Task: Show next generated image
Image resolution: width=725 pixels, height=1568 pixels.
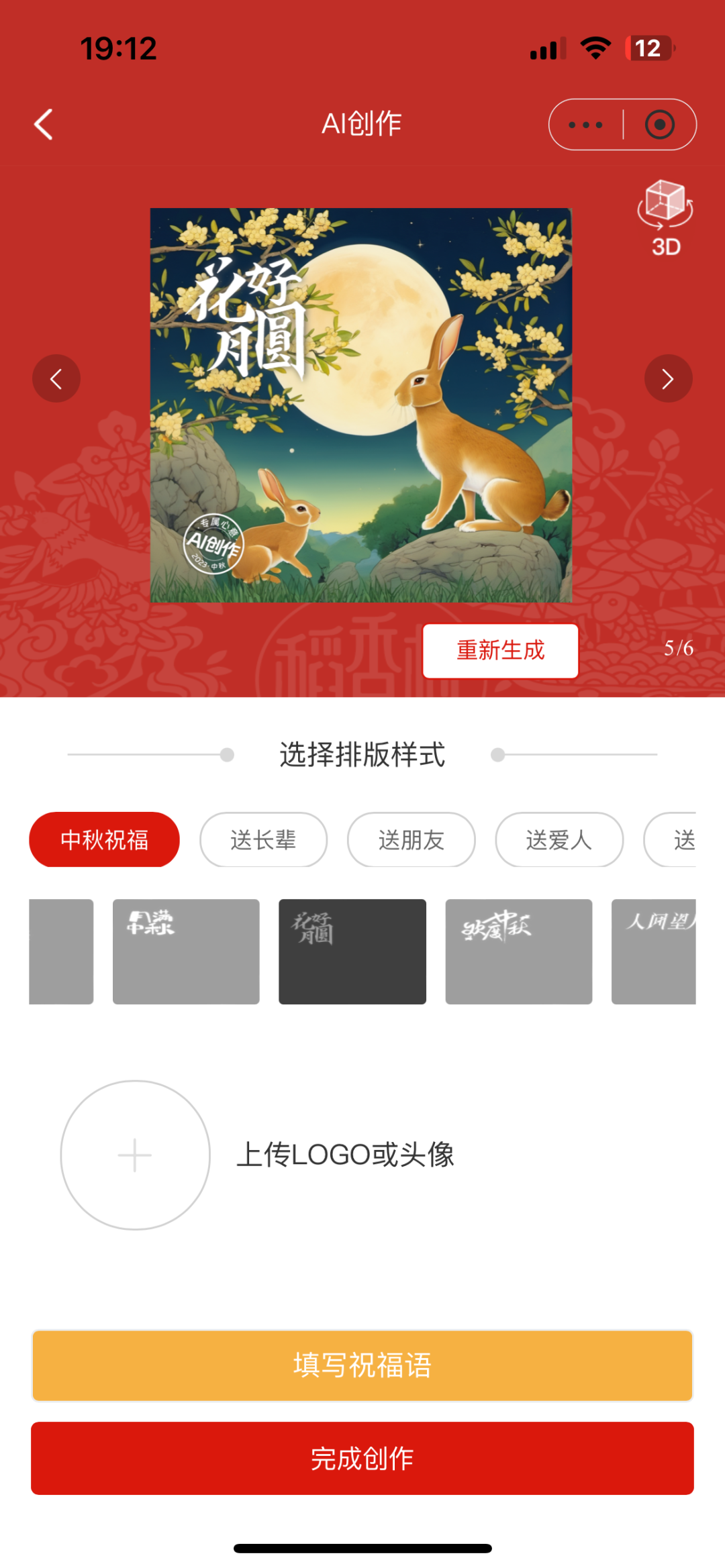Action: pyautogui.click(x=668, y=378)
